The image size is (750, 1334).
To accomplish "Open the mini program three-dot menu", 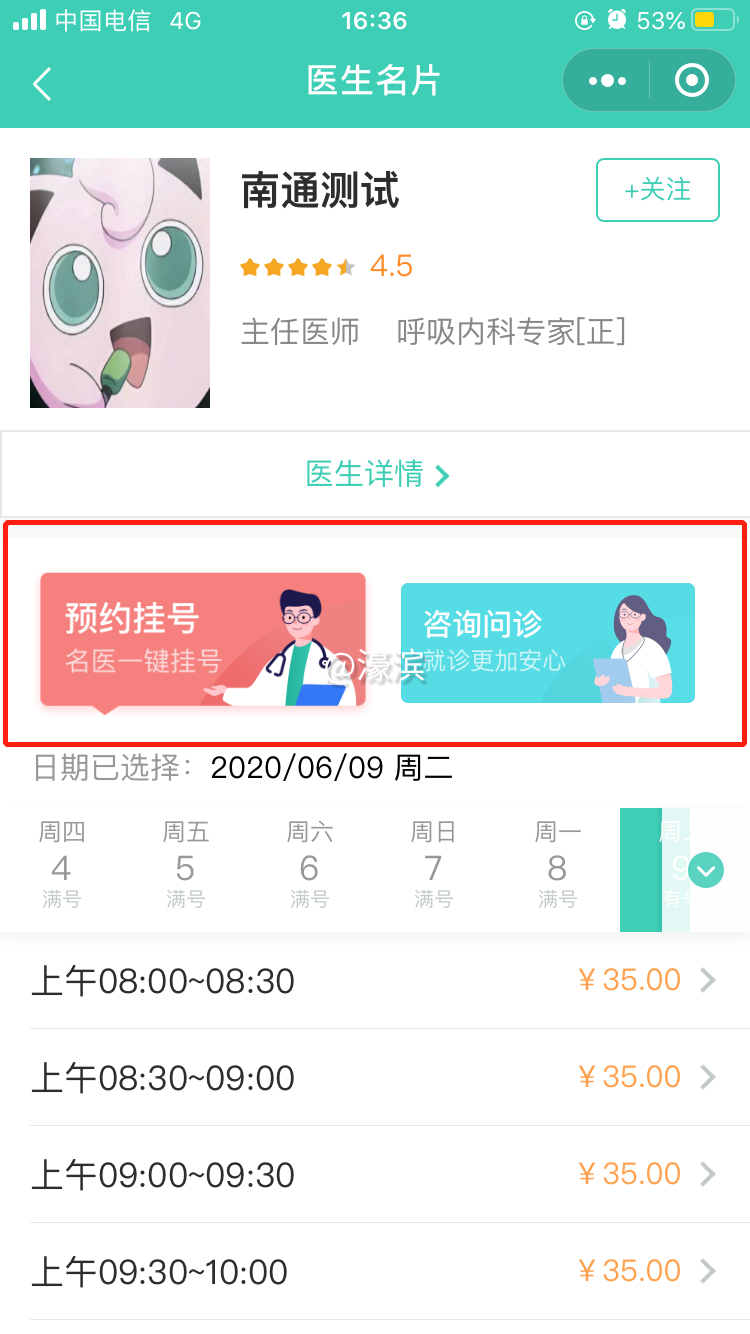I will pyautogui.click(x=607, y=81).
